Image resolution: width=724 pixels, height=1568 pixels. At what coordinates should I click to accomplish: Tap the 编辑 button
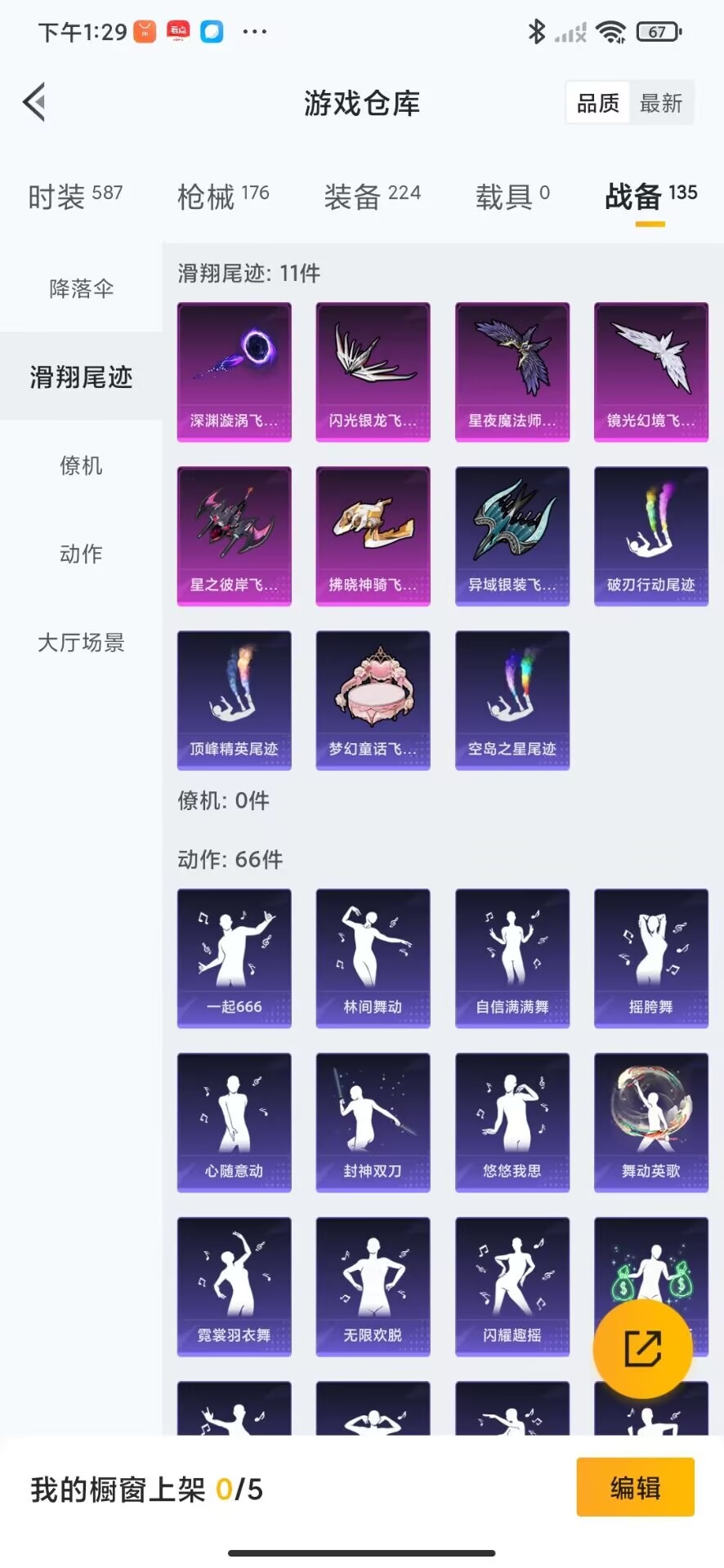[635, 1487]
